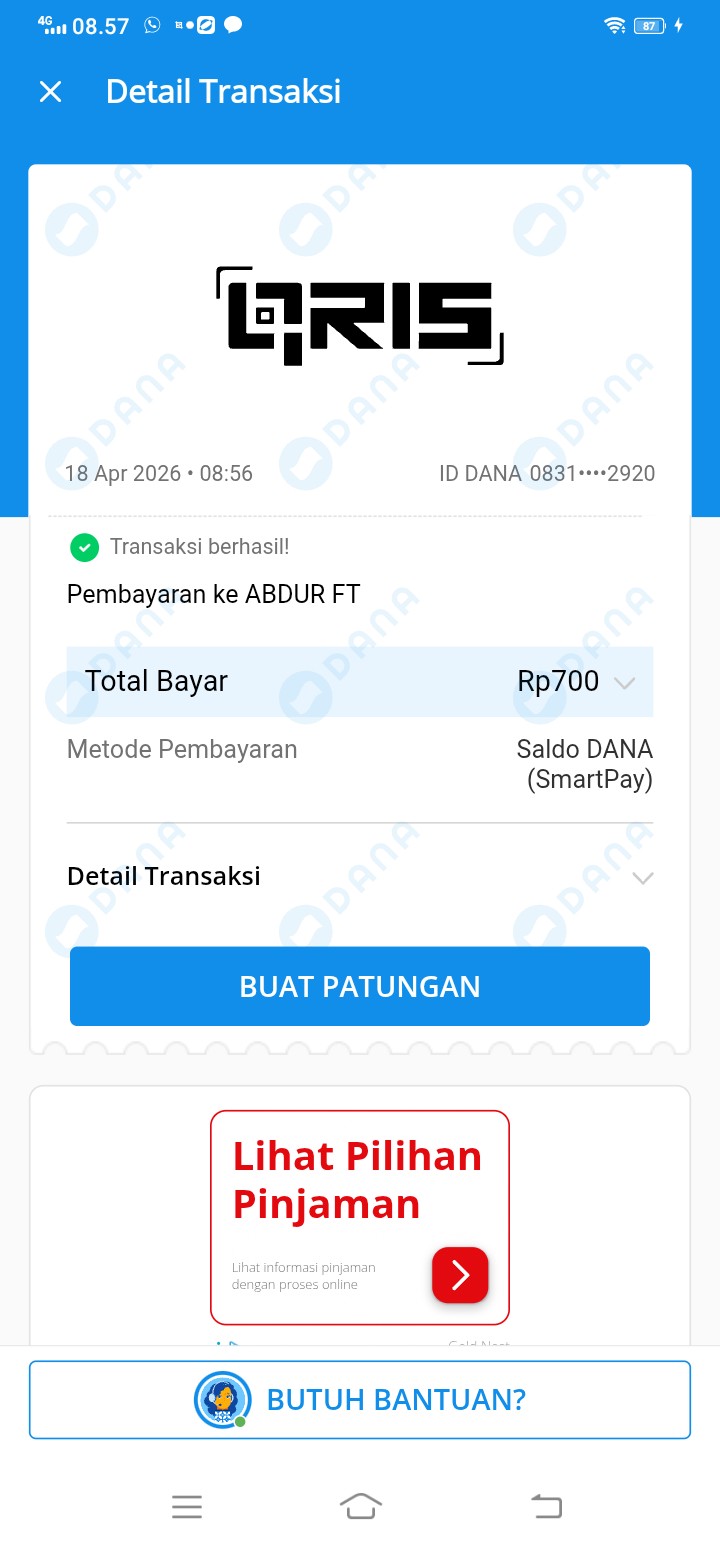Expand the Detail Transaksi section
Viewport: 720px width, 1544px height.
642,878
